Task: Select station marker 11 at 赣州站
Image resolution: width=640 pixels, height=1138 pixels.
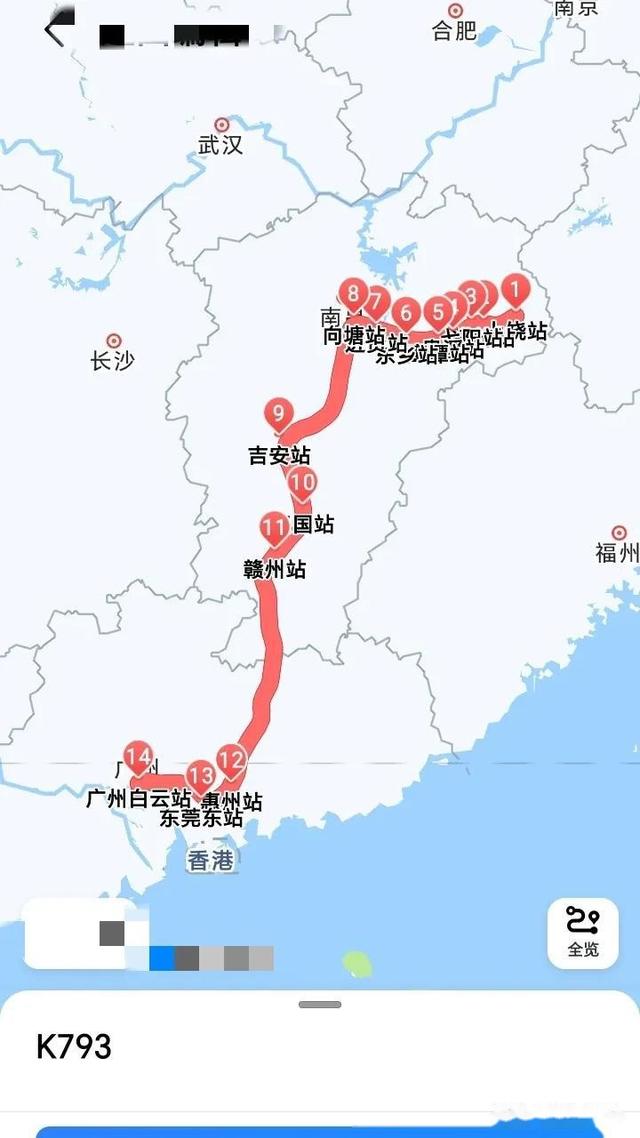Action: coord(273,527)
